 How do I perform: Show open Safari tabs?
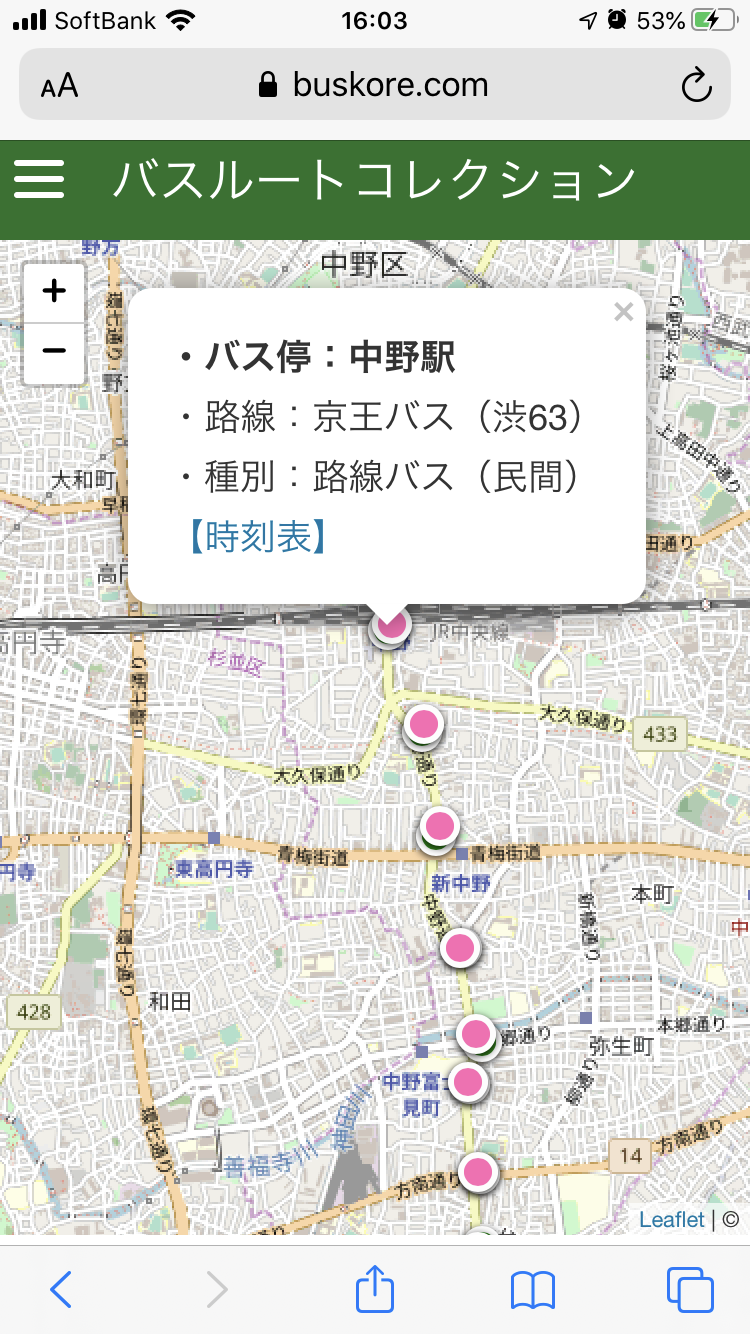tap(690, 1290)
